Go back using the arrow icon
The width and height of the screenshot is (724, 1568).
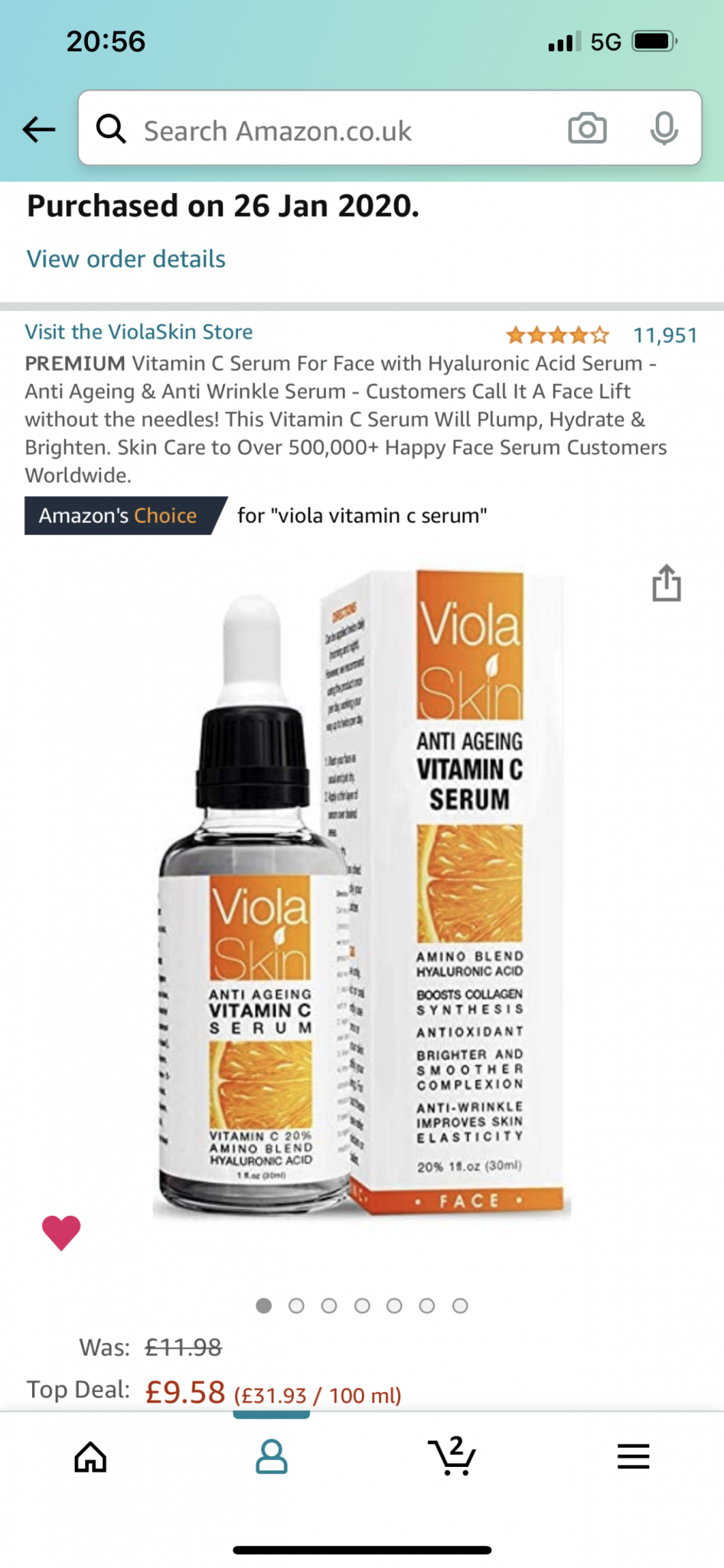[38, 129]
